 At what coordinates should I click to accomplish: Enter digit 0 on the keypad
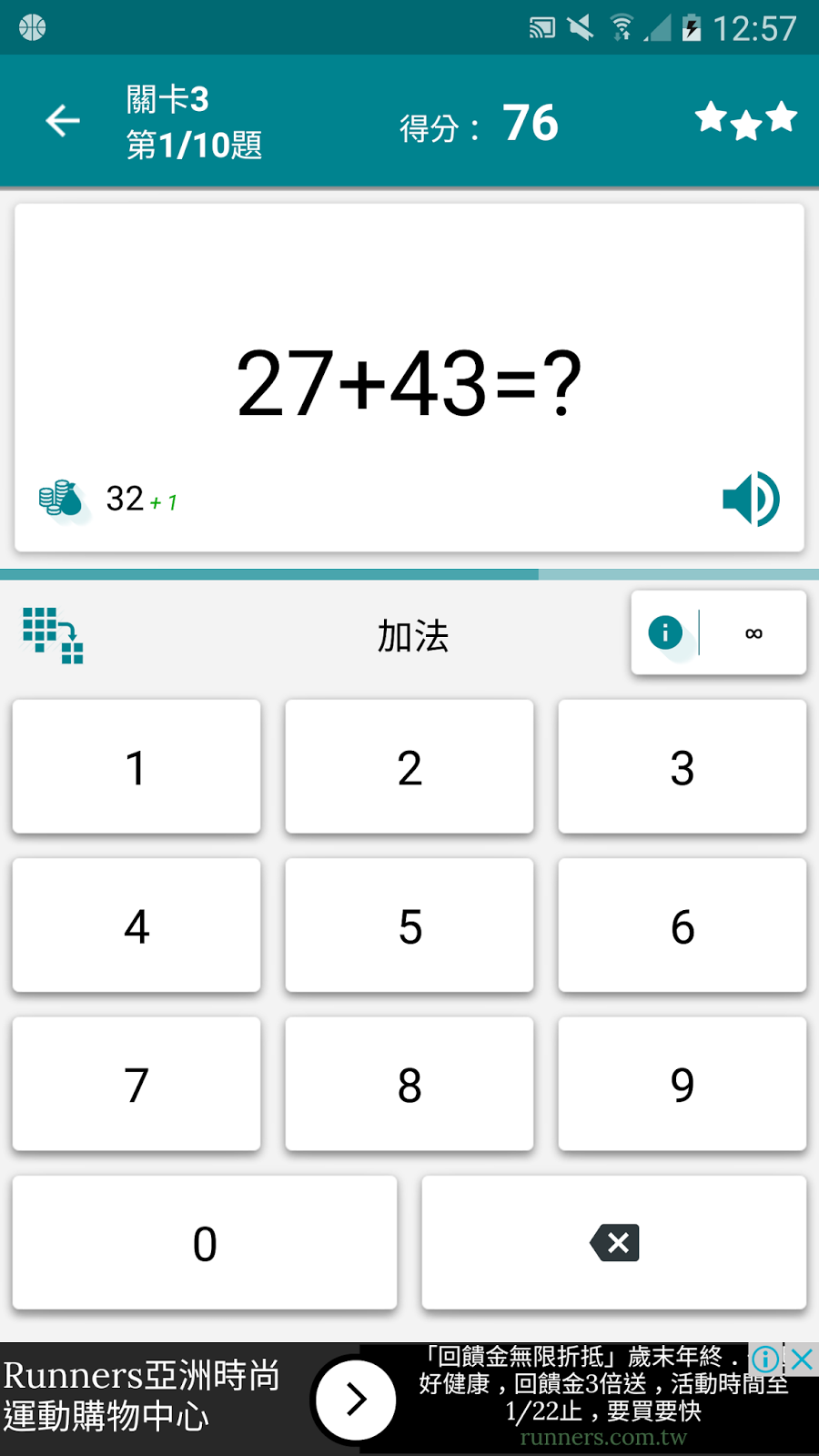[205, 1242]
